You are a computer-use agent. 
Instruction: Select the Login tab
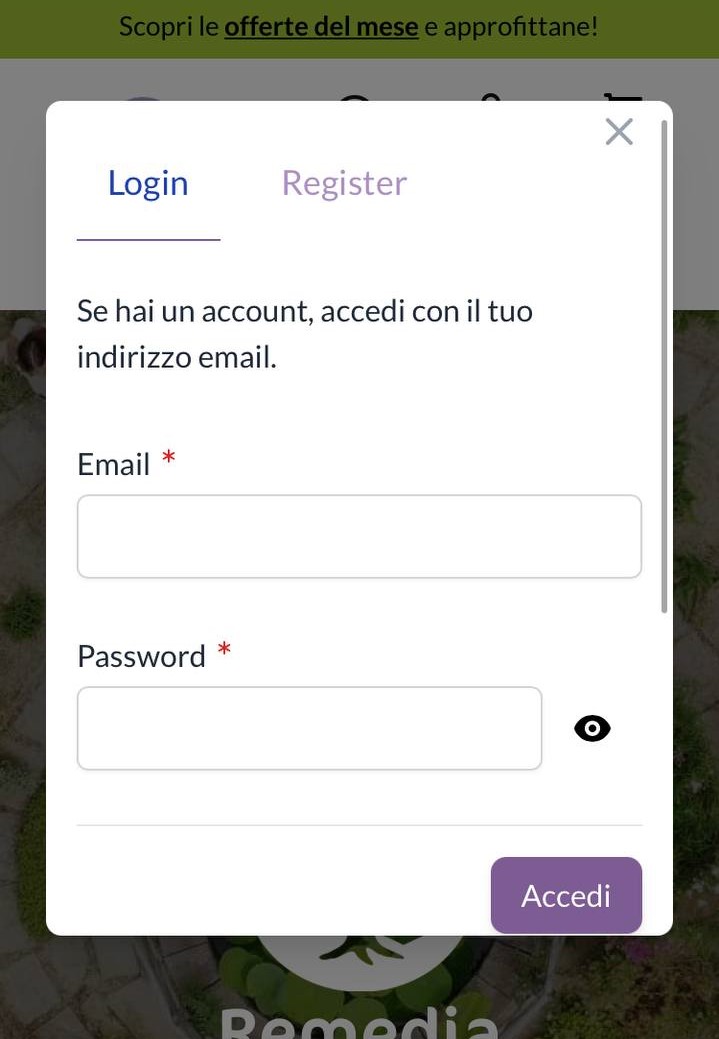pyautogui.click(x=148, y=183)
